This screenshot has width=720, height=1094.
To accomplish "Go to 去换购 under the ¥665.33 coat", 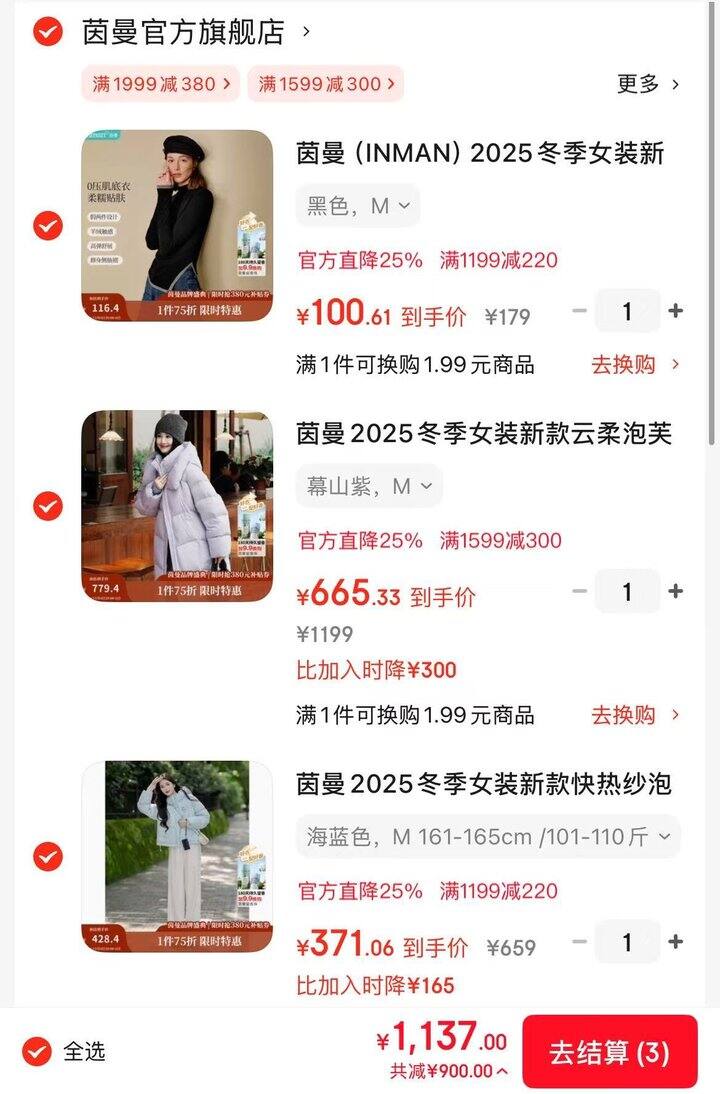I will (634, 714).
